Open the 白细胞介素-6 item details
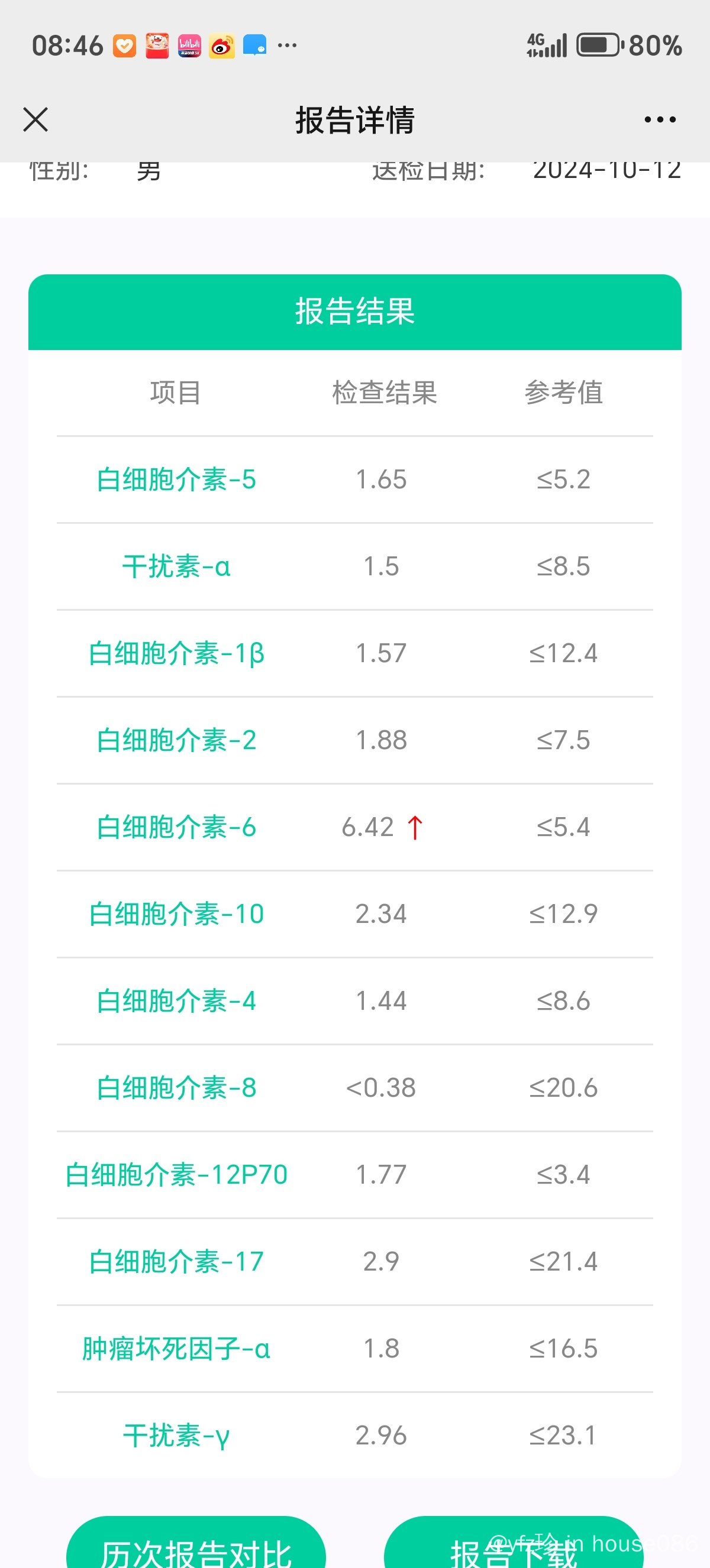Image resolution: width=710 pixels, height=1568 pixels. tap(176, 827)
